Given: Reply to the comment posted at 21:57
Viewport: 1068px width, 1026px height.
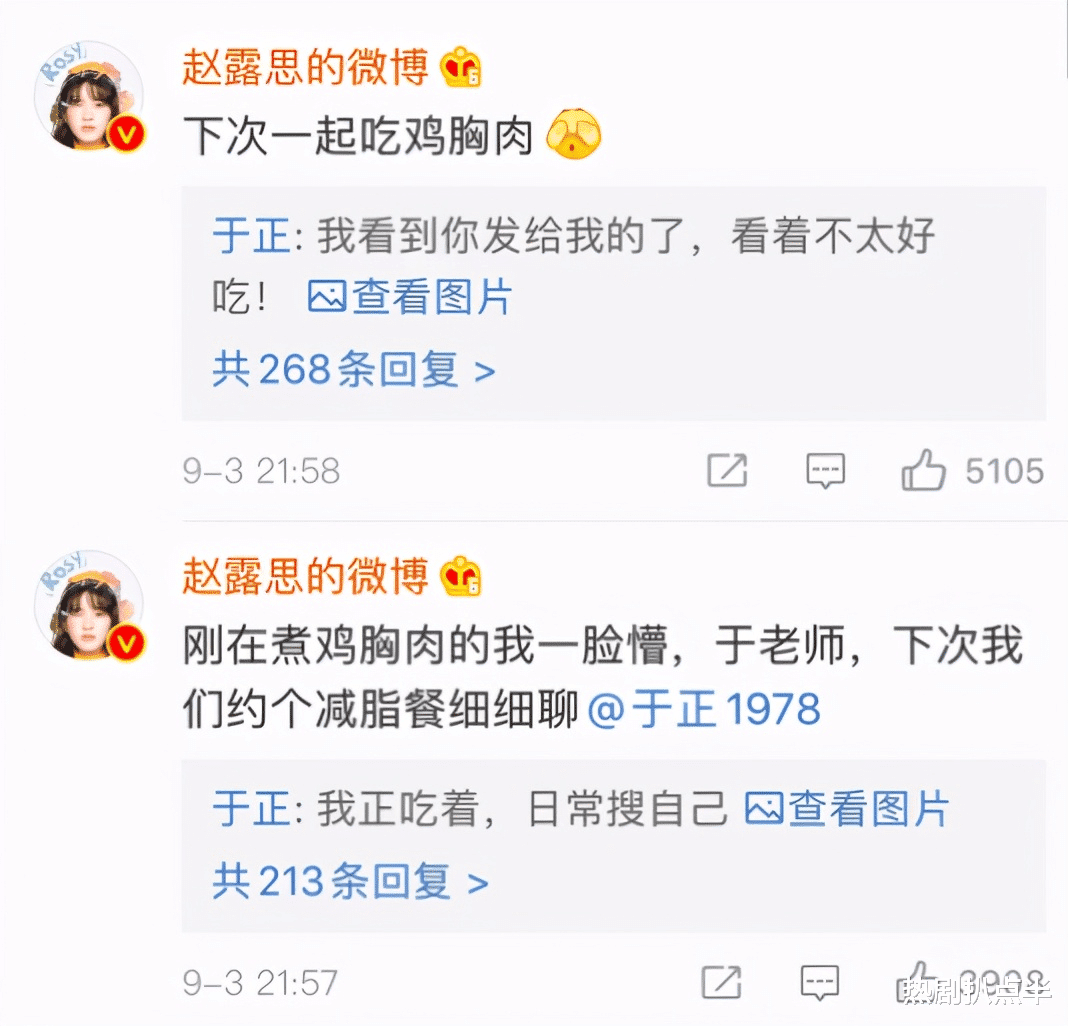Looking at the screenshot, I should 819,982.
